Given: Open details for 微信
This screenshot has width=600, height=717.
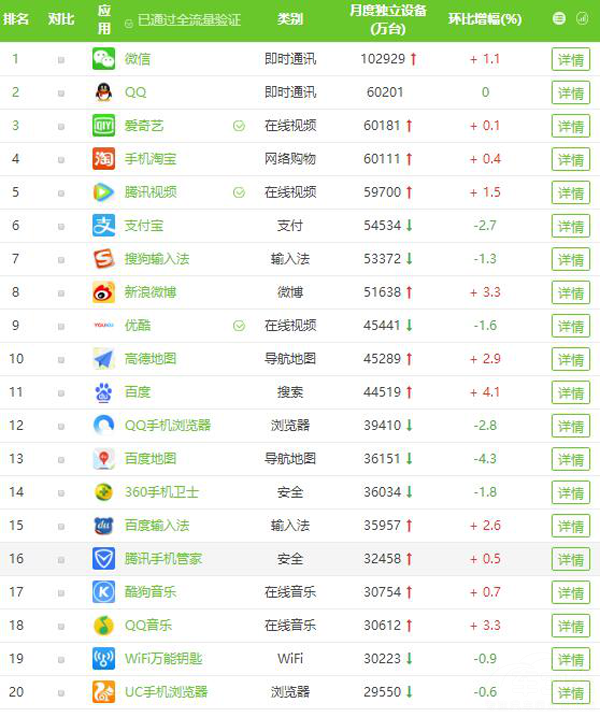Looking at the screenshot, I should (x=570, y=59).
